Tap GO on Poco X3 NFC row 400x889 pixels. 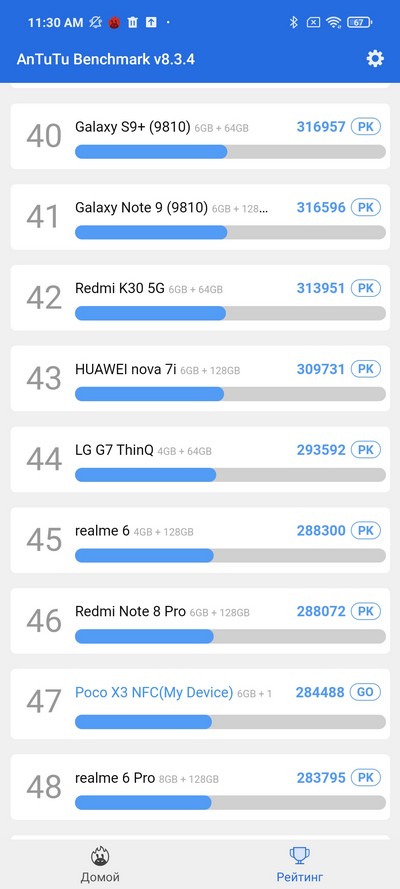pyautogui.click(x=365, y=692)
